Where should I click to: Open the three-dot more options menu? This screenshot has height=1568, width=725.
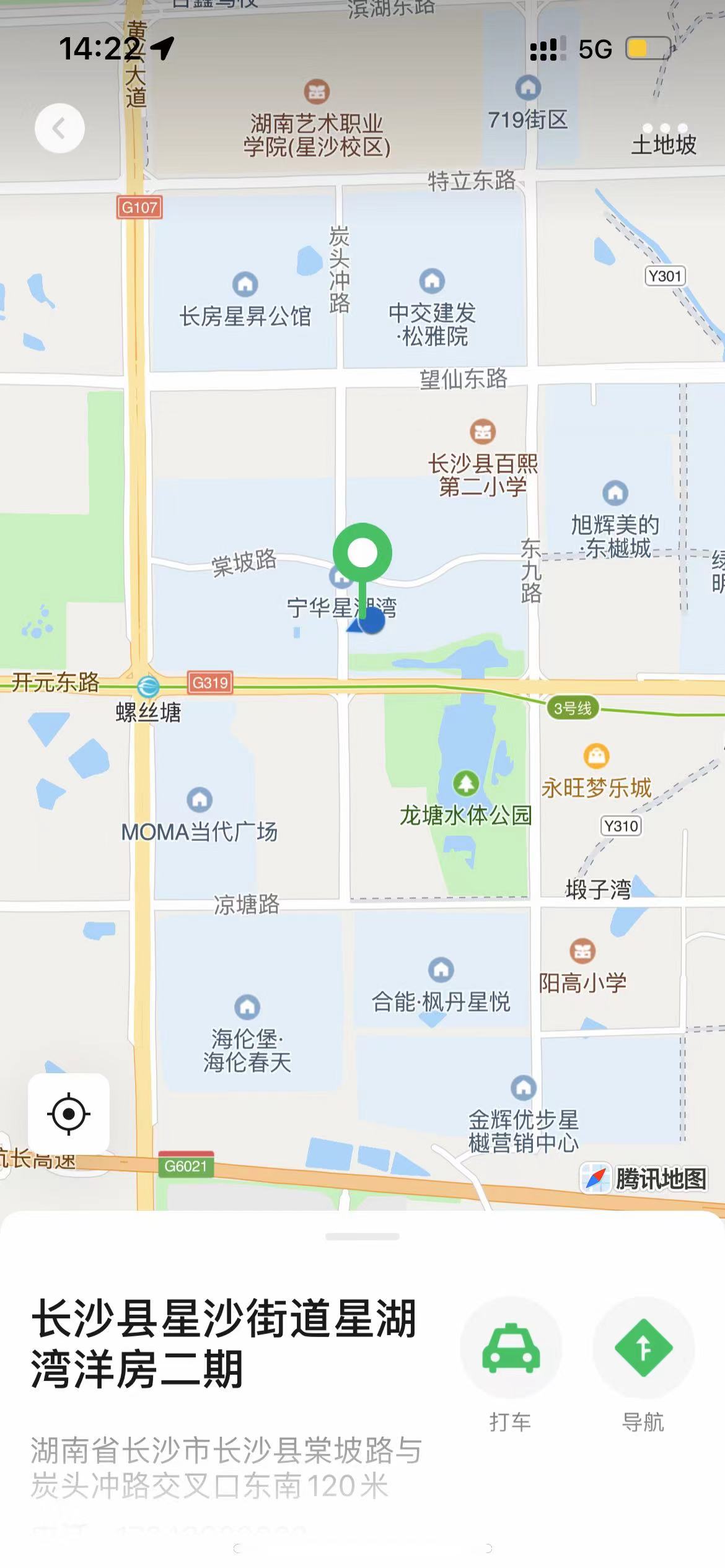point(664,128)
